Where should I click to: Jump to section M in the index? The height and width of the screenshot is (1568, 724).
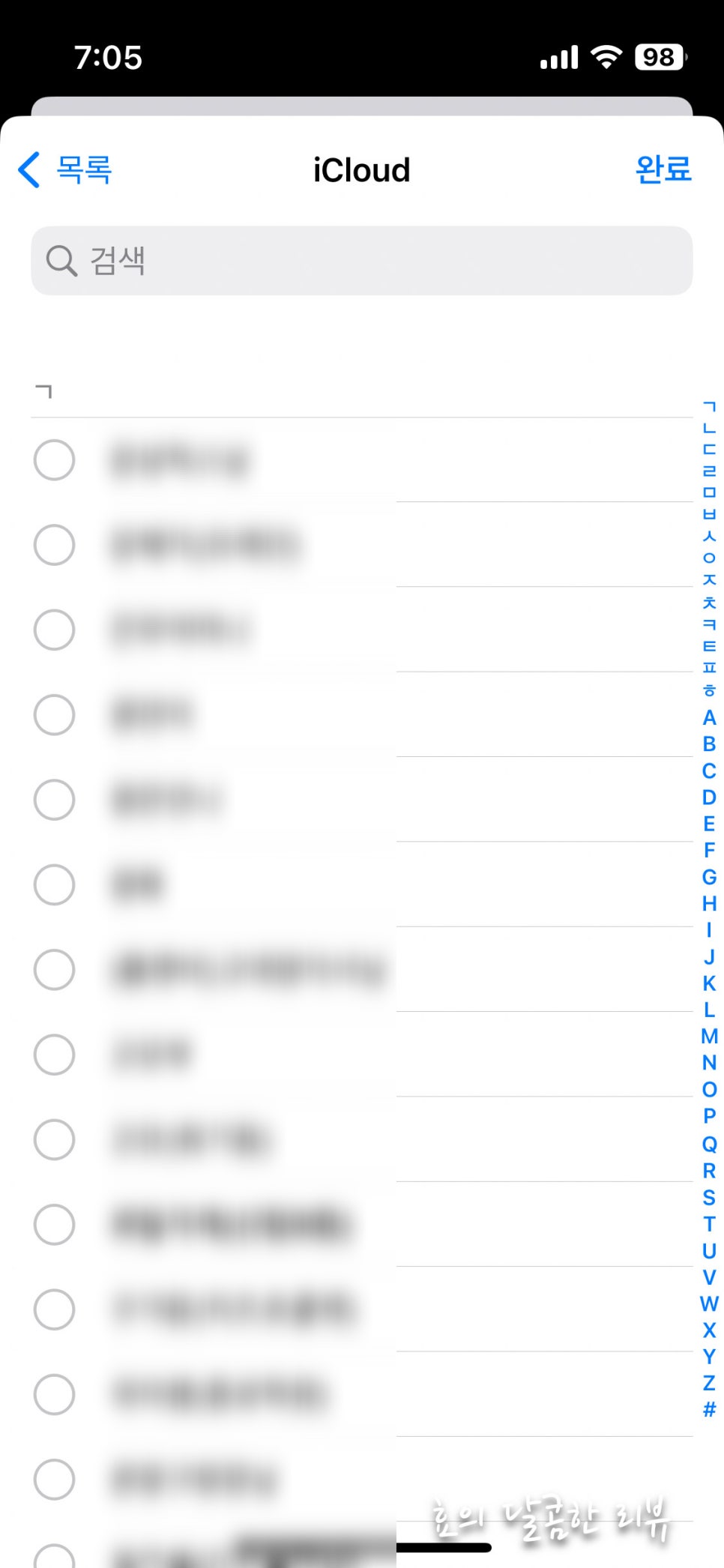(709, 1037)
